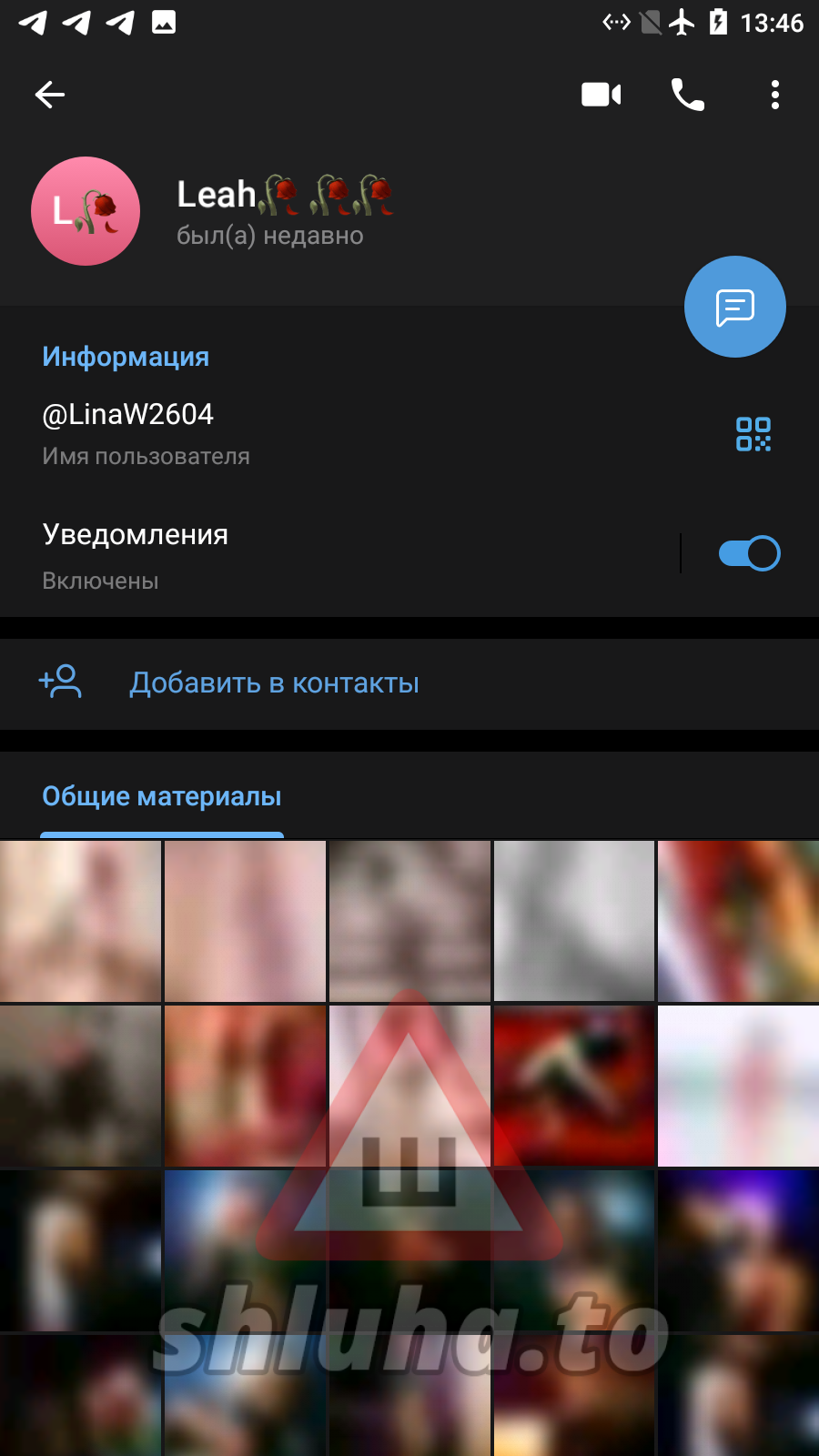Viewport: 819px width, 1456px height.
Task: Select the Общие материалы tab
Action: pos(162,797)
